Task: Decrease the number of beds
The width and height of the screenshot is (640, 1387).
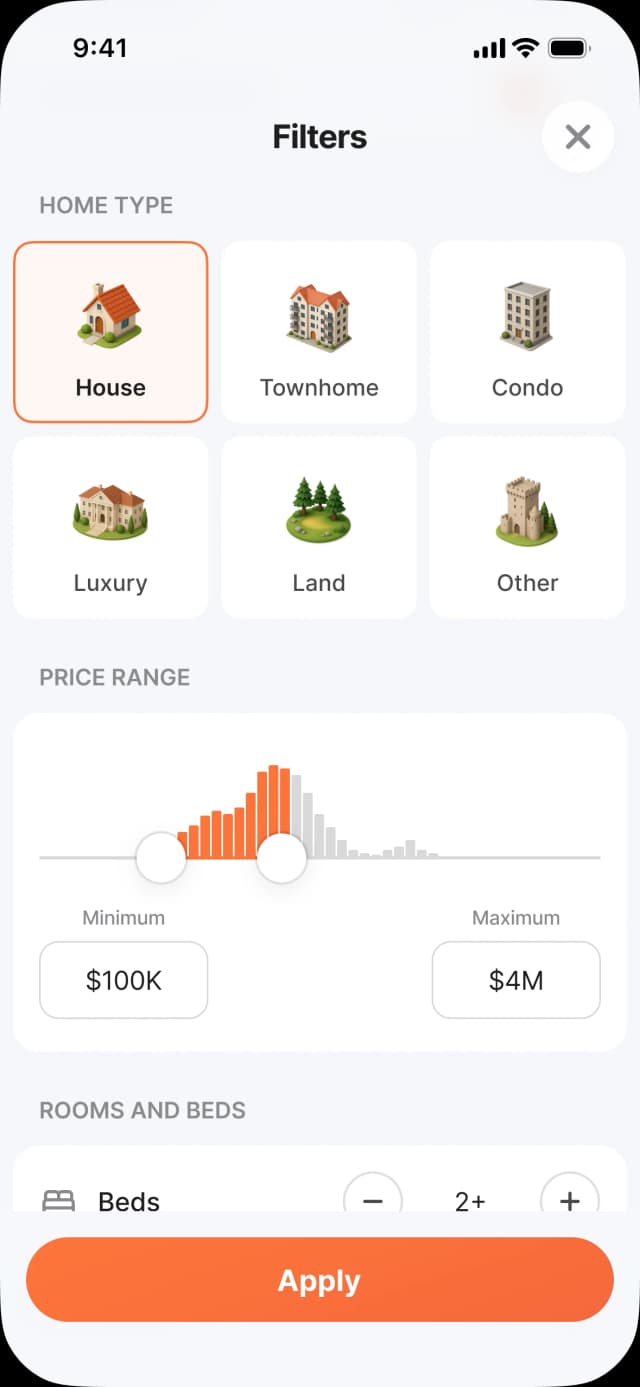Action: pyautogui.click(x=373, y=1198)
